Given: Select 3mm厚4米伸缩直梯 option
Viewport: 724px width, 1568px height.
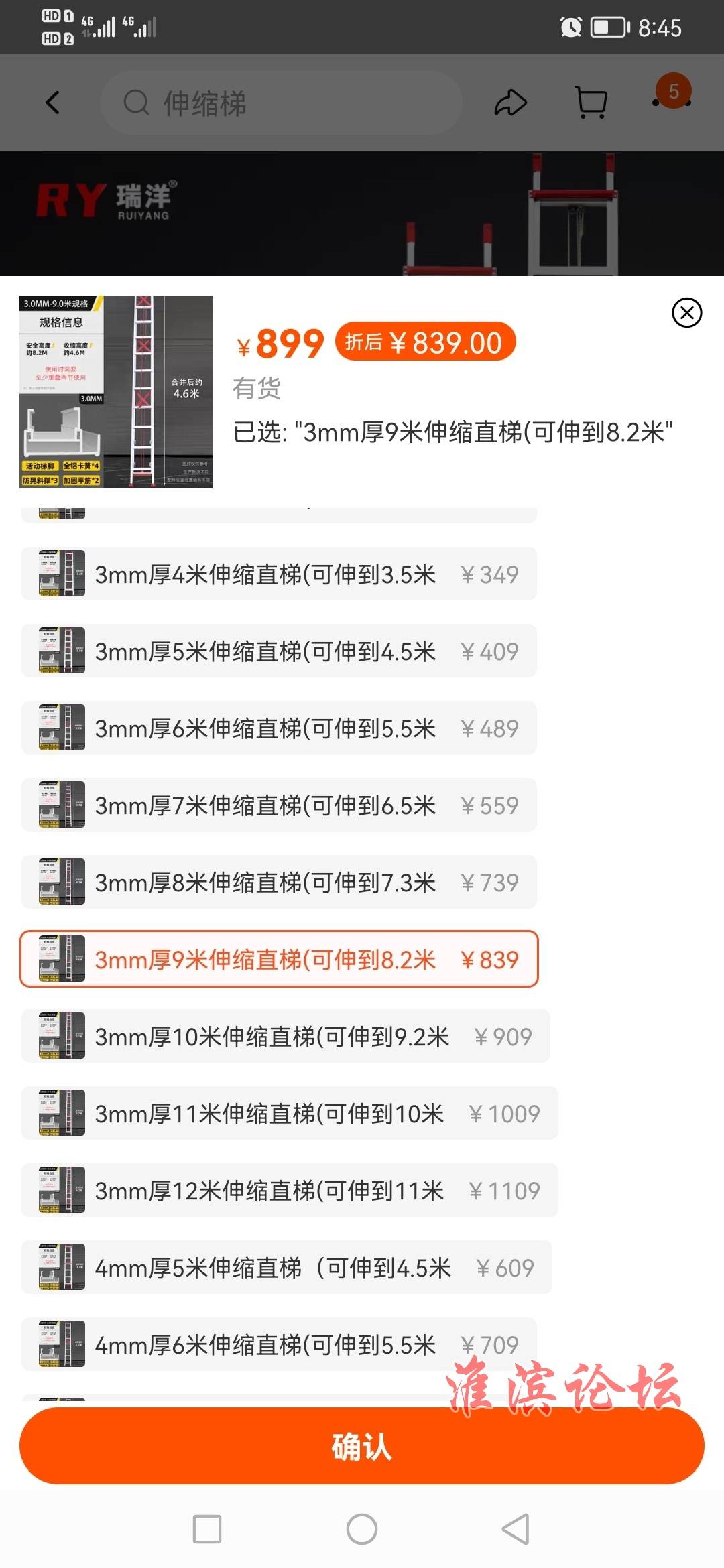Looking at the screenshot, I should [x=279, y=574].
